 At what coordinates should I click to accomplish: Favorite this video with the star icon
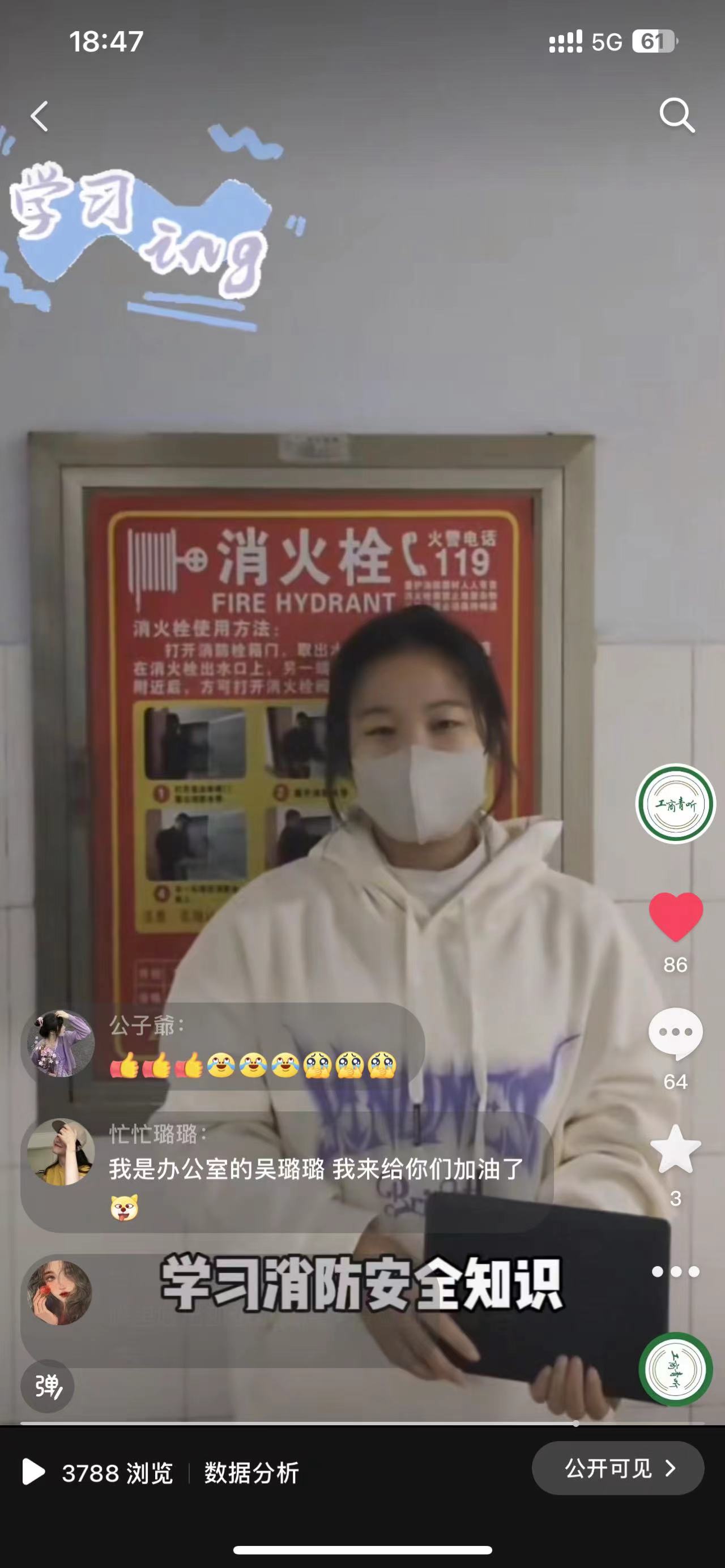[x=676, y=1149]
